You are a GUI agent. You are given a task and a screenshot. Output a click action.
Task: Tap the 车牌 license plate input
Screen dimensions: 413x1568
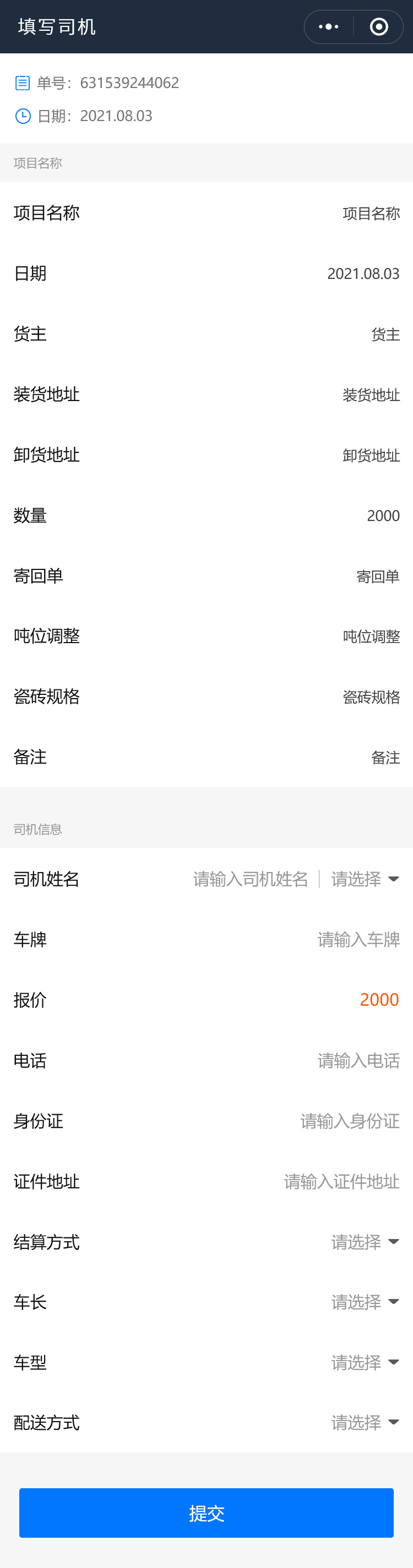(358, 940)
